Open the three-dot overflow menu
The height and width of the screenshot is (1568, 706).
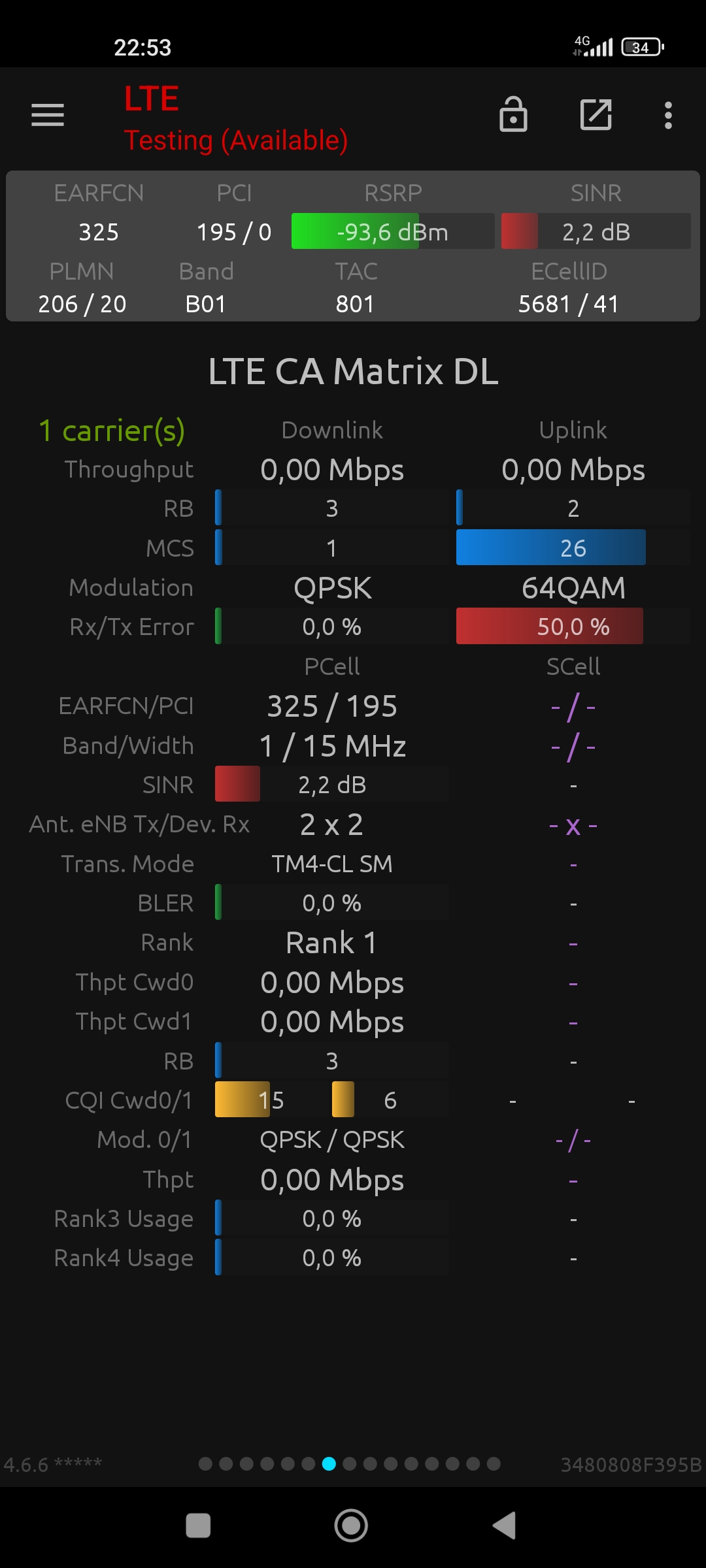[x=668, y=115]
